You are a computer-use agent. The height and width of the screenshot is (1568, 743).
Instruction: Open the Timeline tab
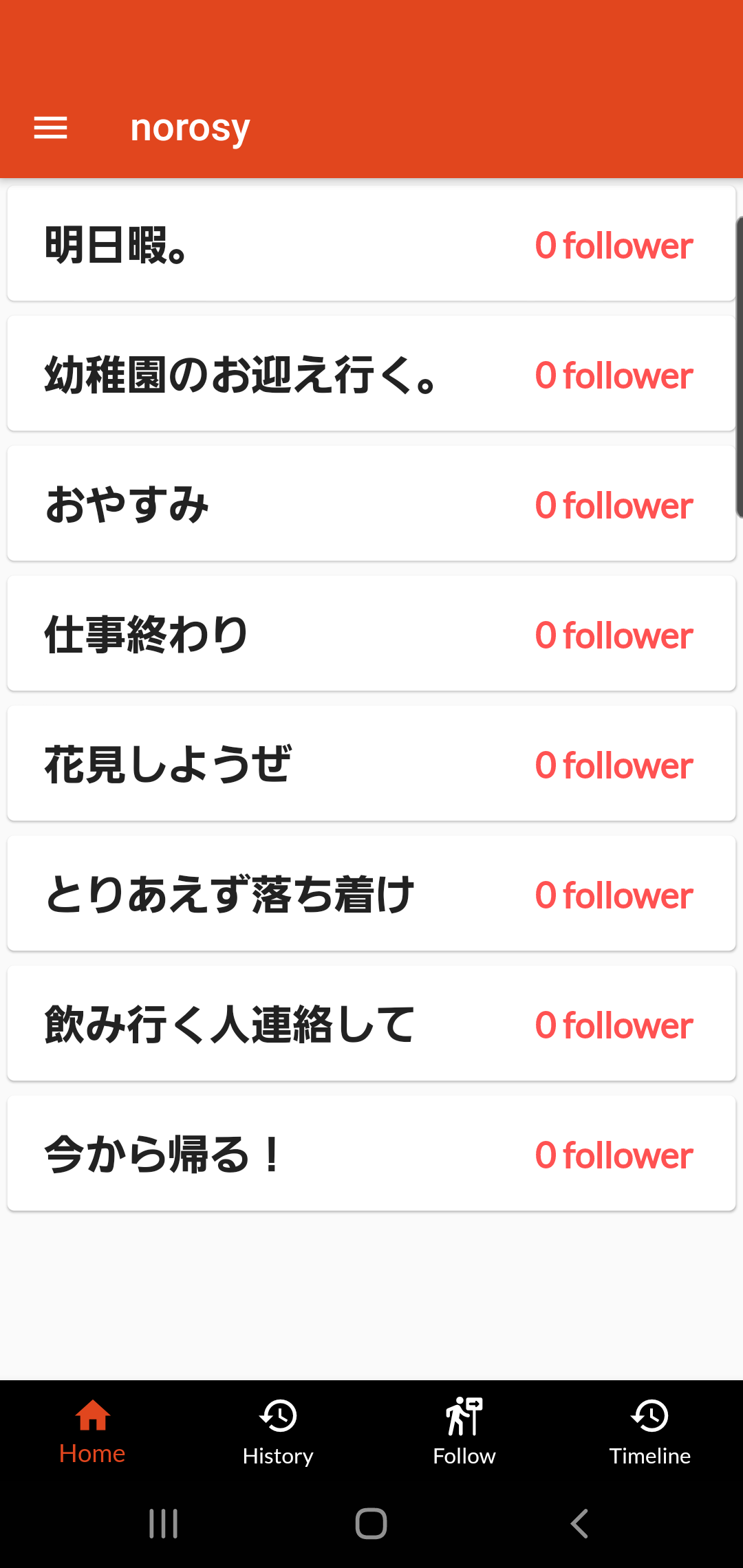click(650, 1432)
